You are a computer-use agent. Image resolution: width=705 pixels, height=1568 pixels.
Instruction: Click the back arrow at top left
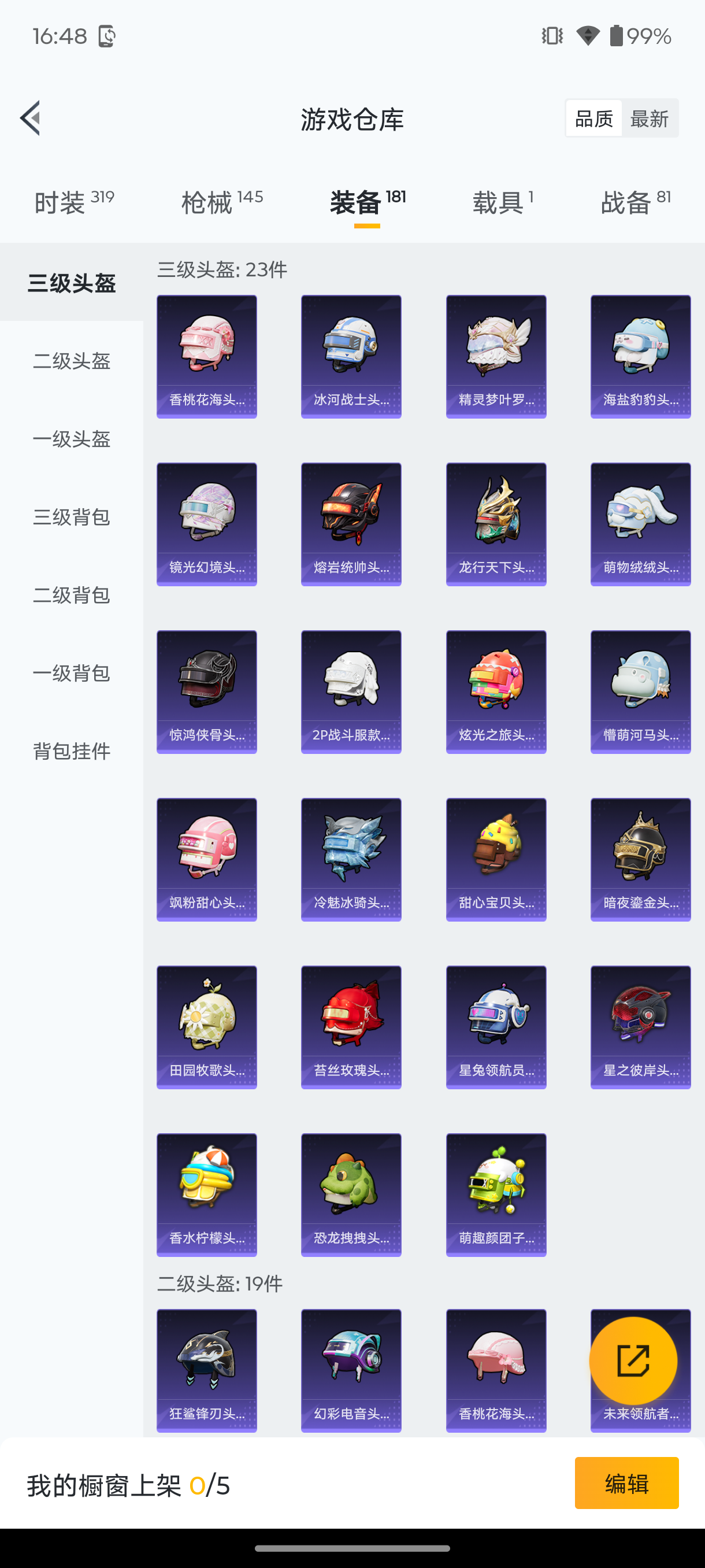(30, 118)
